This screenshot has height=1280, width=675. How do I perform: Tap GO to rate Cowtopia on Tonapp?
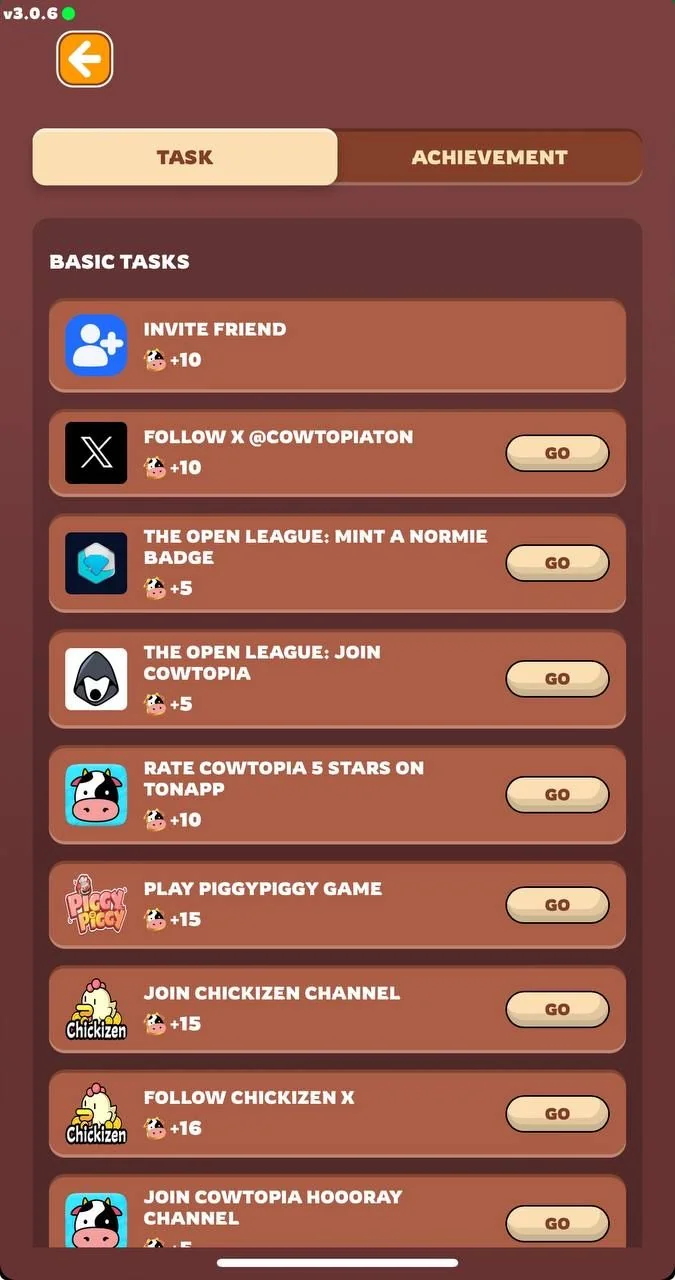click(x=557, y=795)
